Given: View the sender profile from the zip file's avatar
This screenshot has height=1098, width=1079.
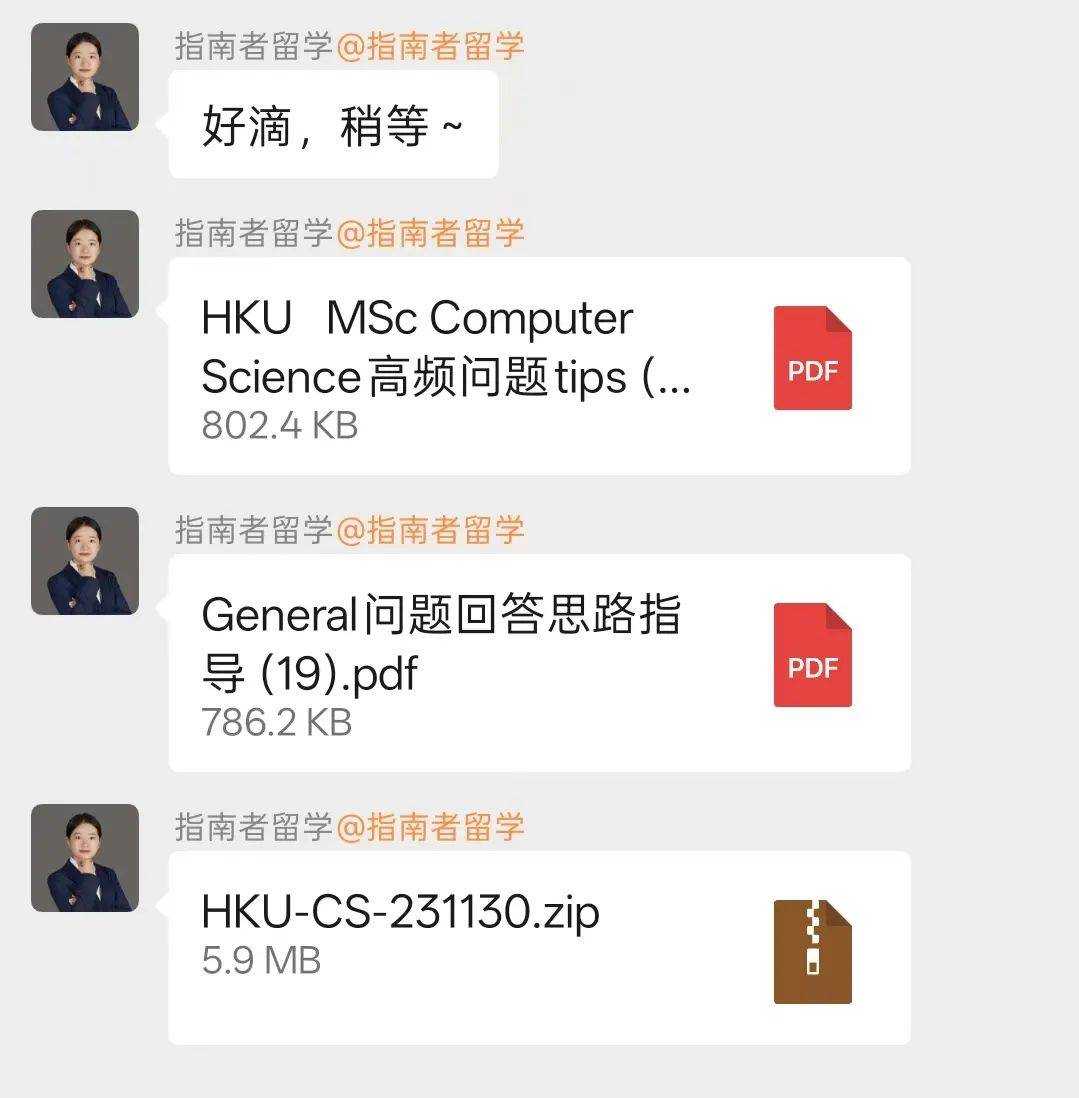Looking at the screenshot, I should 85,858.
